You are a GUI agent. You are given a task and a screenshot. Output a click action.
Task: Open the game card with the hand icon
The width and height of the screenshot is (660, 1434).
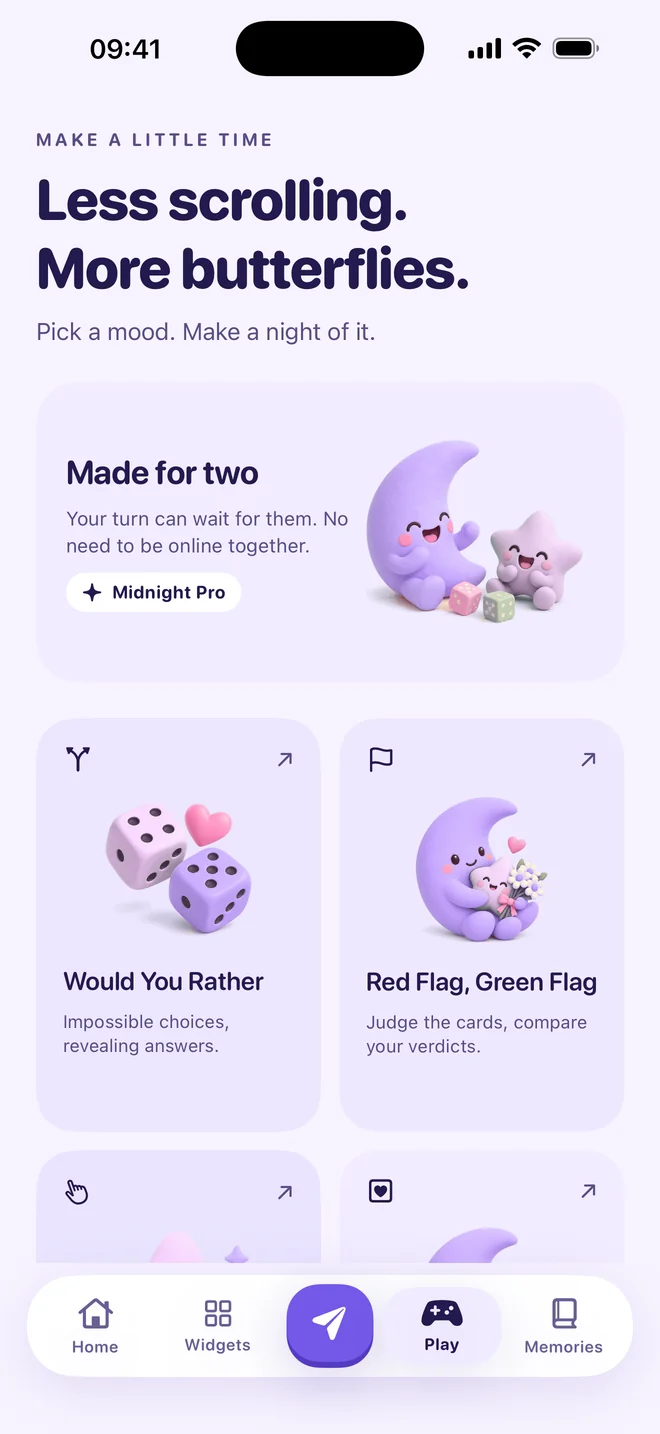tap(178, 1207)
